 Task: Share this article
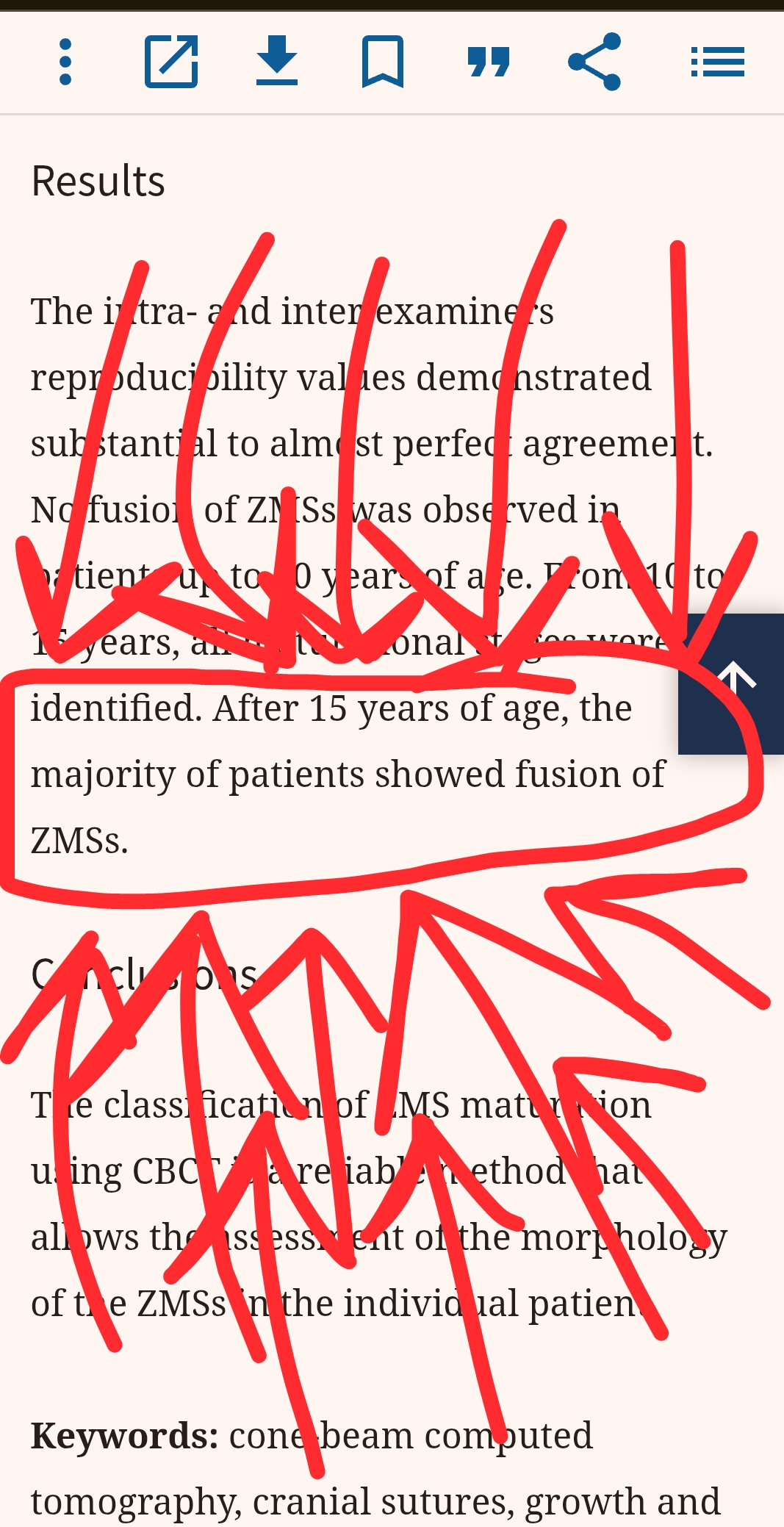tap(594, 62)
